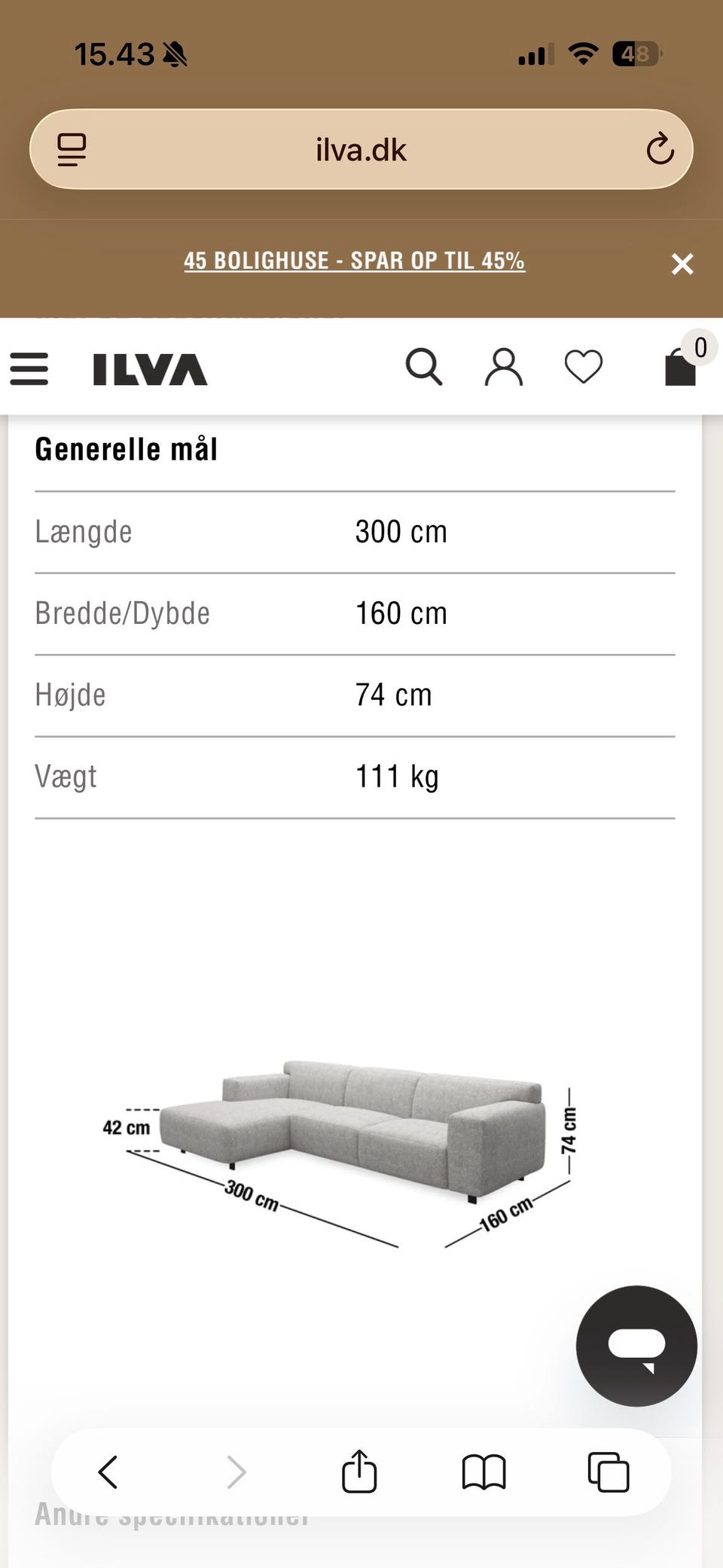This screenshot has width=723, height=1568.
Task: Dismiss the promotional banner with the X
Action: 682,264
